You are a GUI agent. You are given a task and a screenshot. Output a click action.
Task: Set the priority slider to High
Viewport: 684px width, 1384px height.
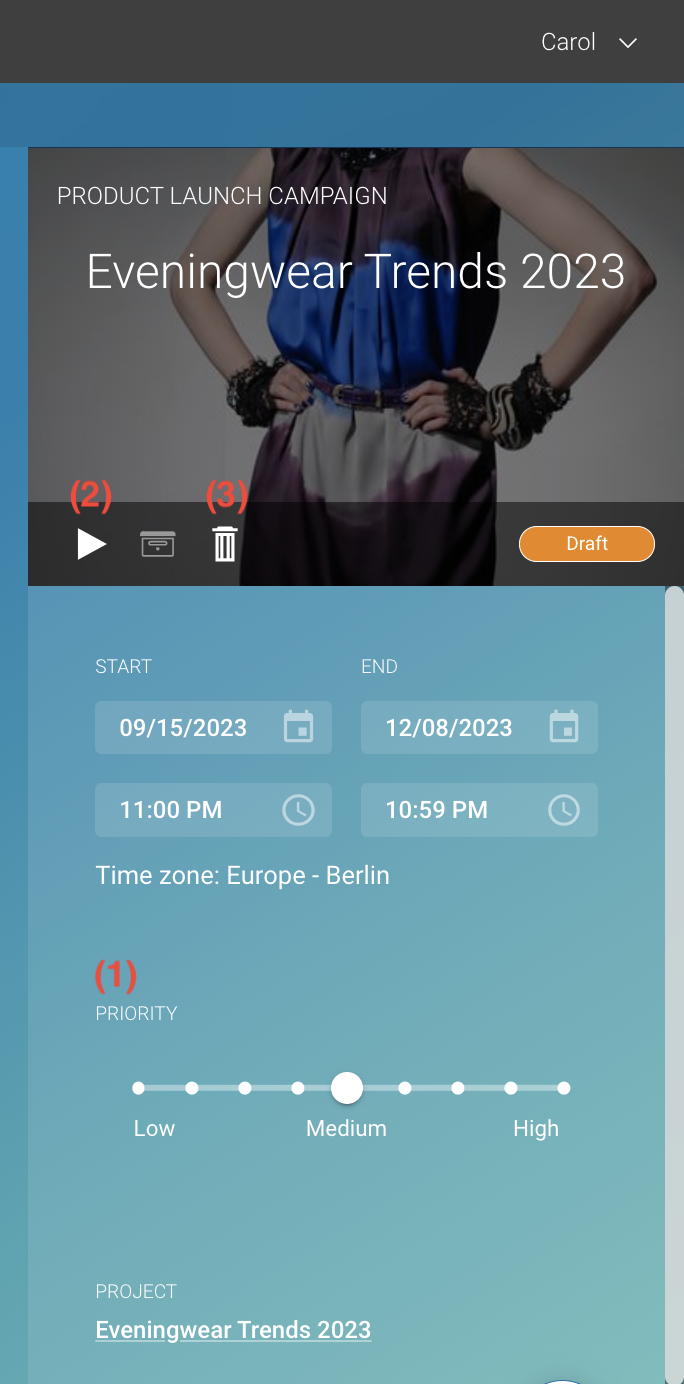pyautogui.click(x=564, y=1088)
